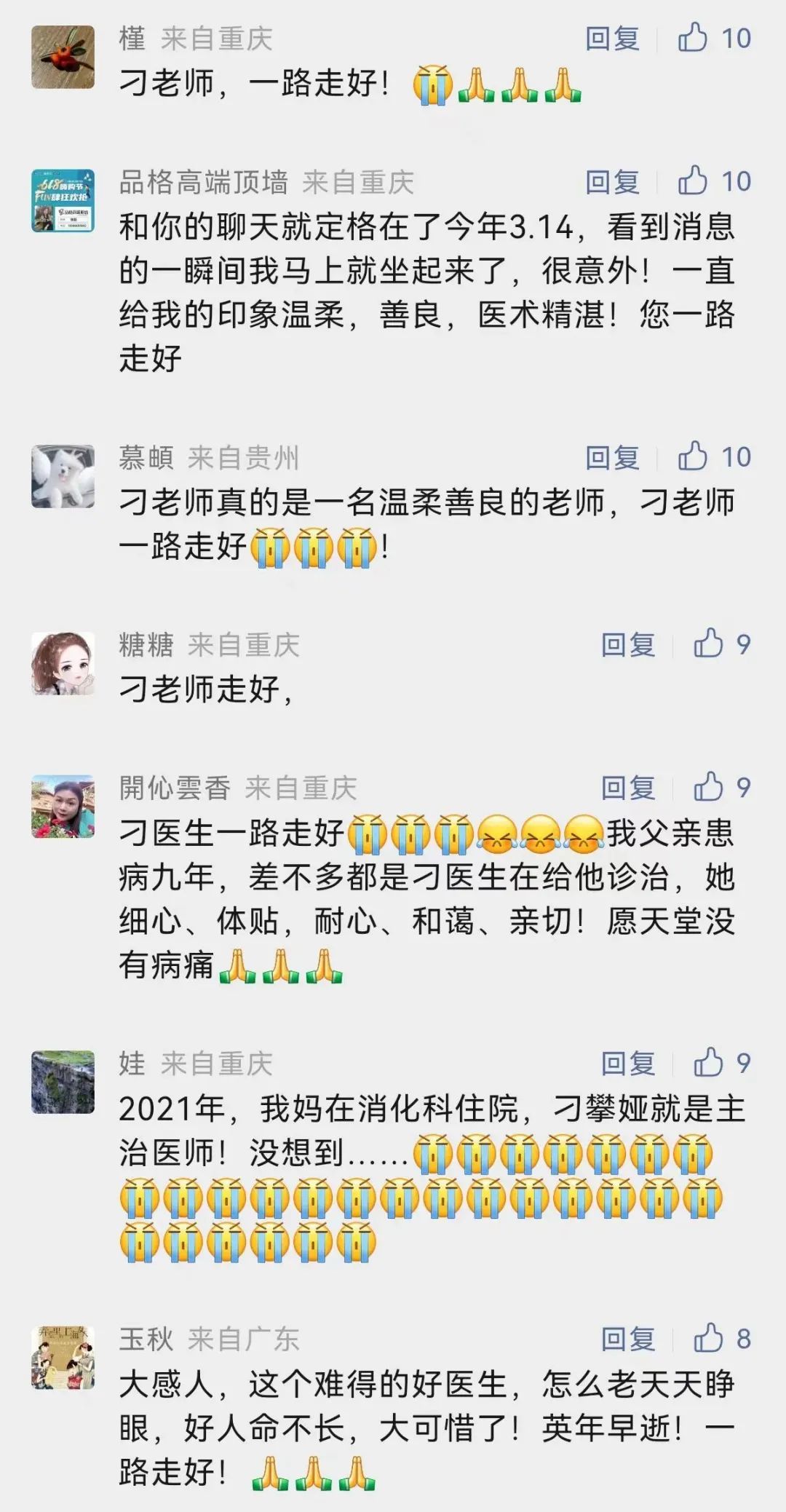Screen dimensions: 786x1512
Task: Like 開心雲香's comment
Action: 708,787
